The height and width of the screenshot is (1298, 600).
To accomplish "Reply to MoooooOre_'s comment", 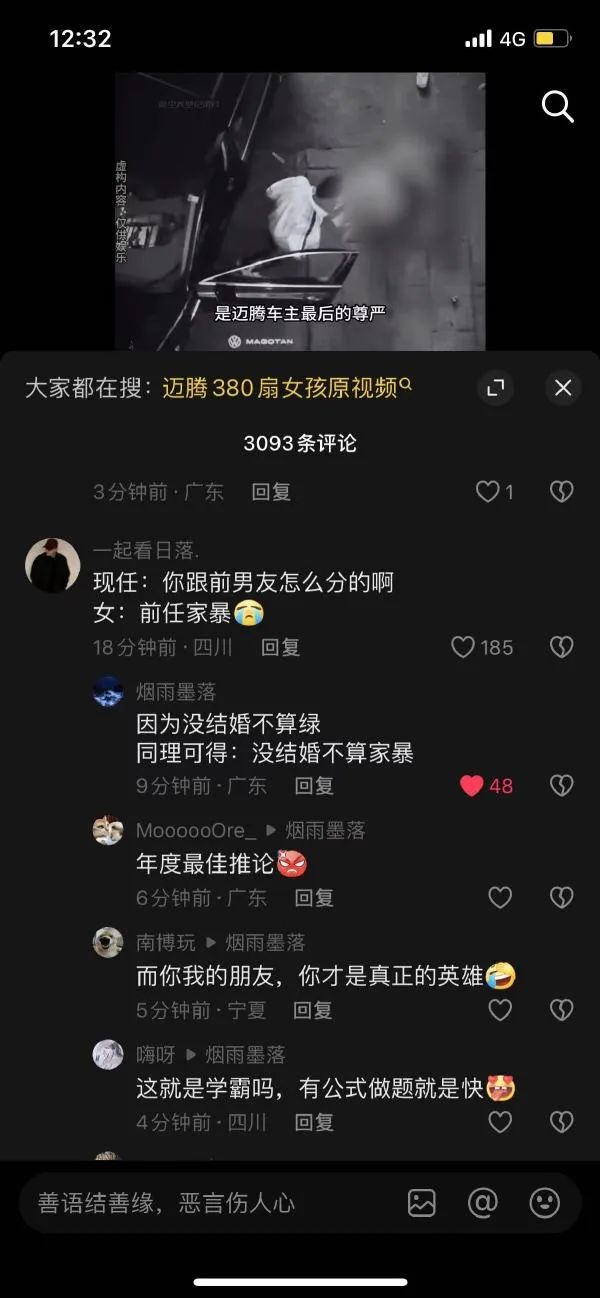I will pos(314,898).
